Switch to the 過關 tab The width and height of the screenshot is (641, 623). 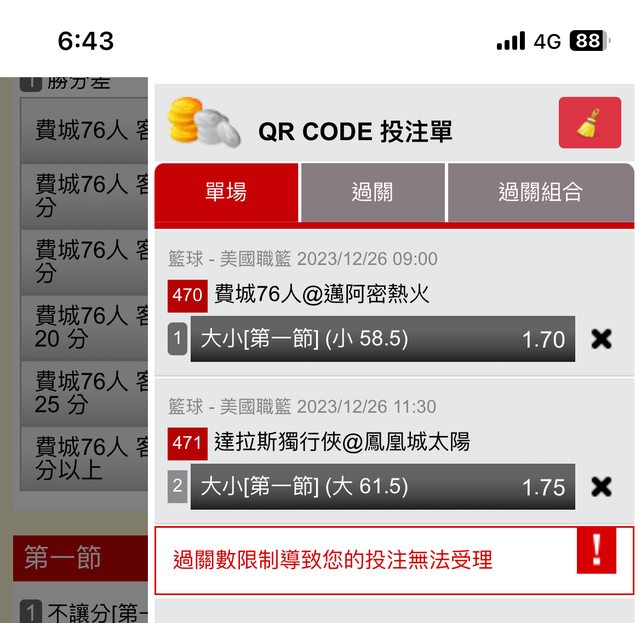[372, 192]
